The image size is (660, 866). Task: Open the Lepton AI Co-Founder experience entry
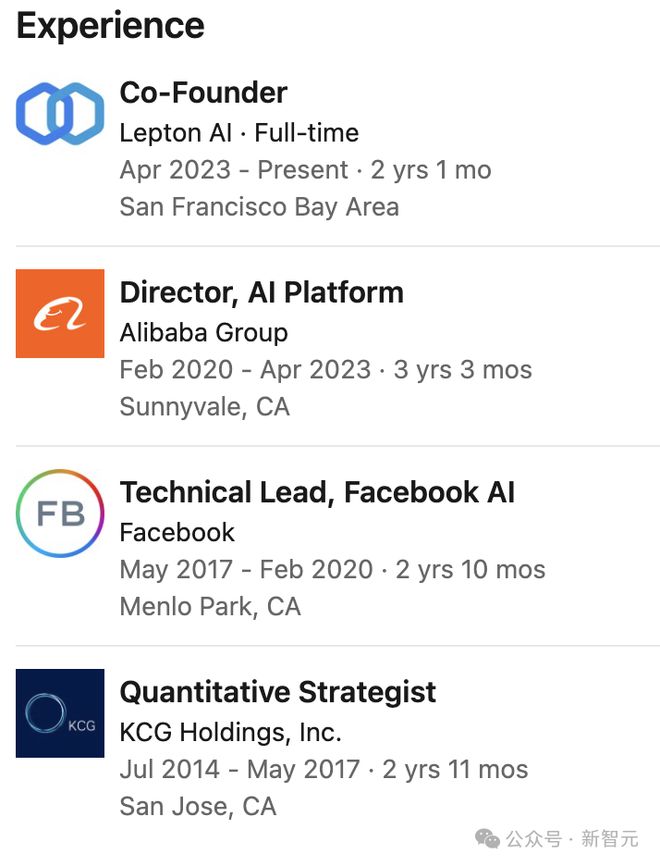pyautogui.click(x=203, y=93)
